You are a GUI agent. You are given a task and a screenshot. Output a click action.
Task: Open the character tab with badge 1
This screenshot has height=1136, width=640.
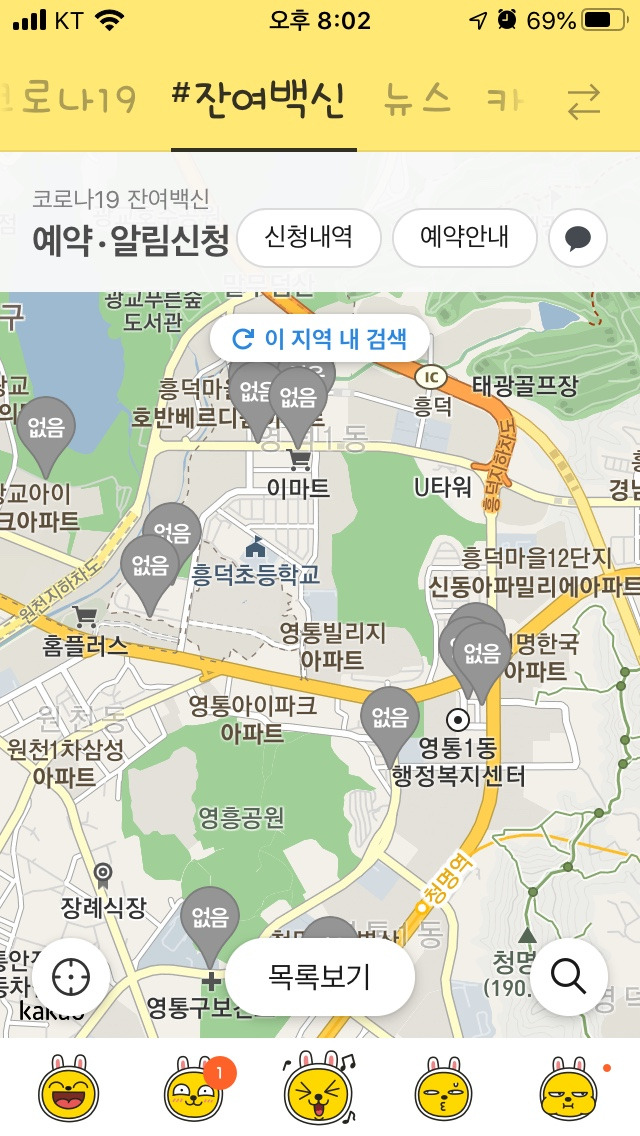coord(196,1089)
